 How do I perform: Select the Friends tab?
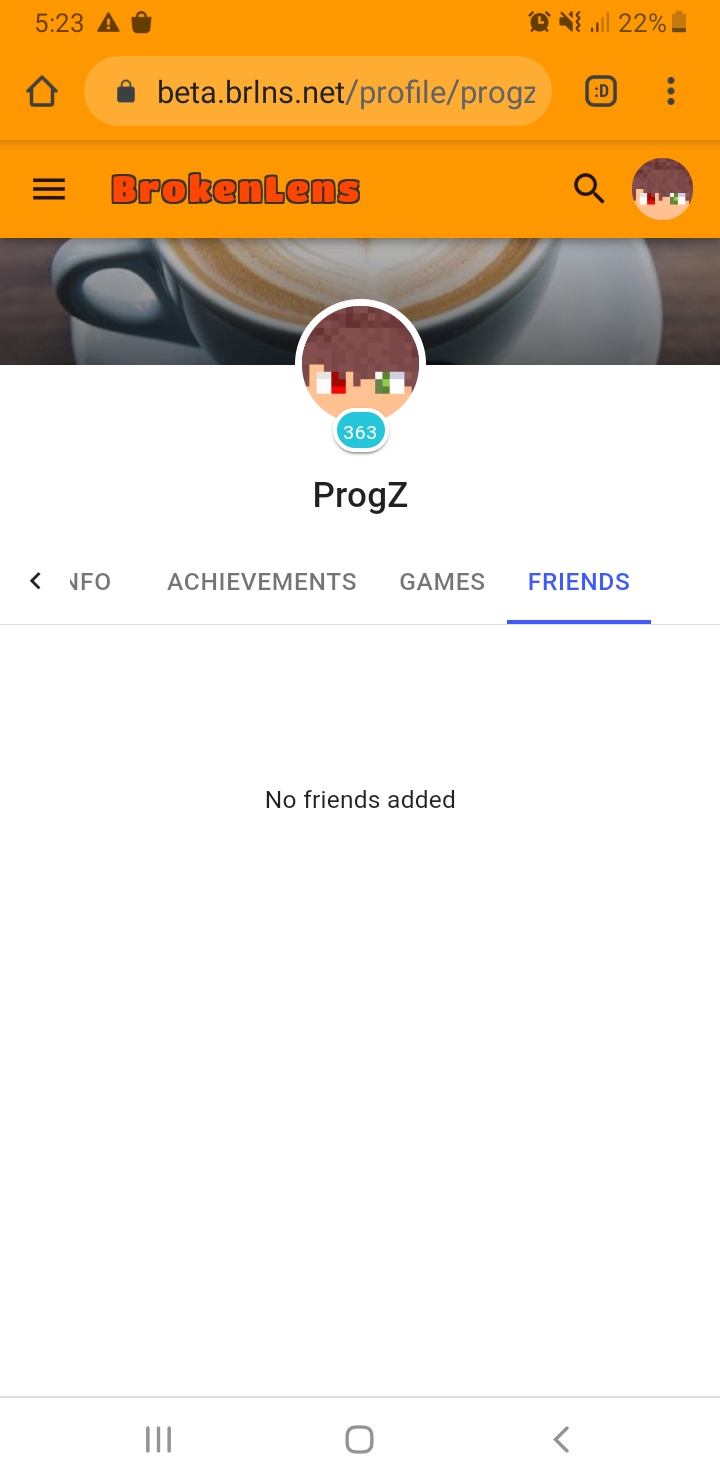[579, 582]
